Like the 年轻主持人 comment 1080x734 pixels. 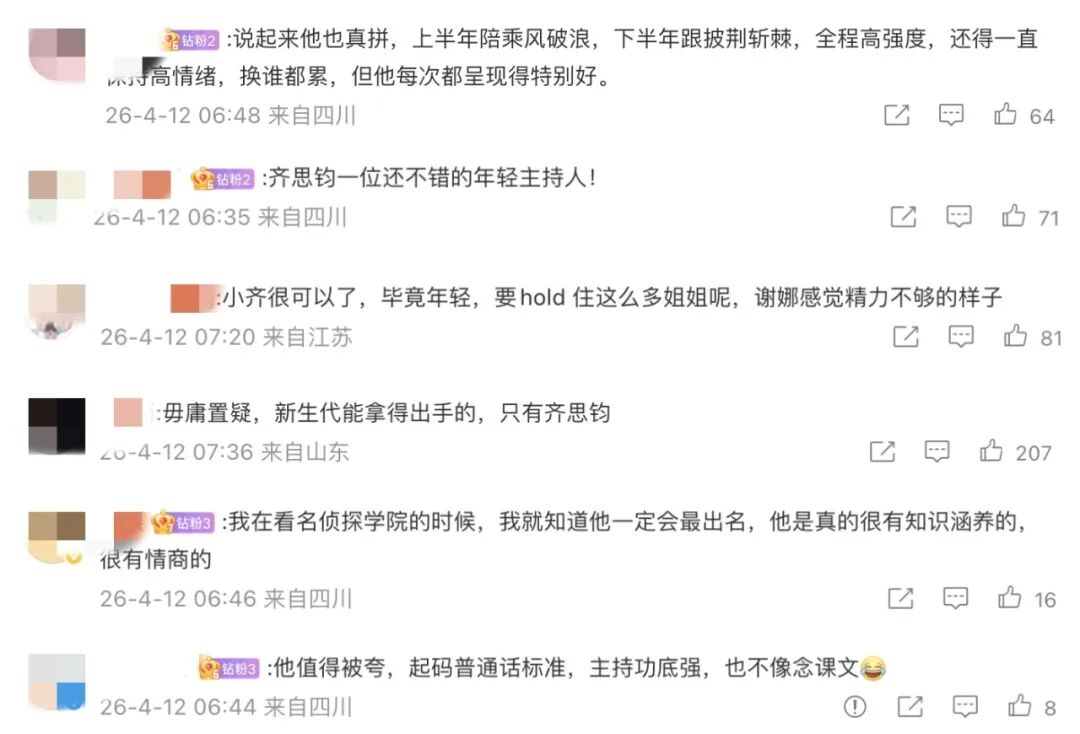[1013, 216]
